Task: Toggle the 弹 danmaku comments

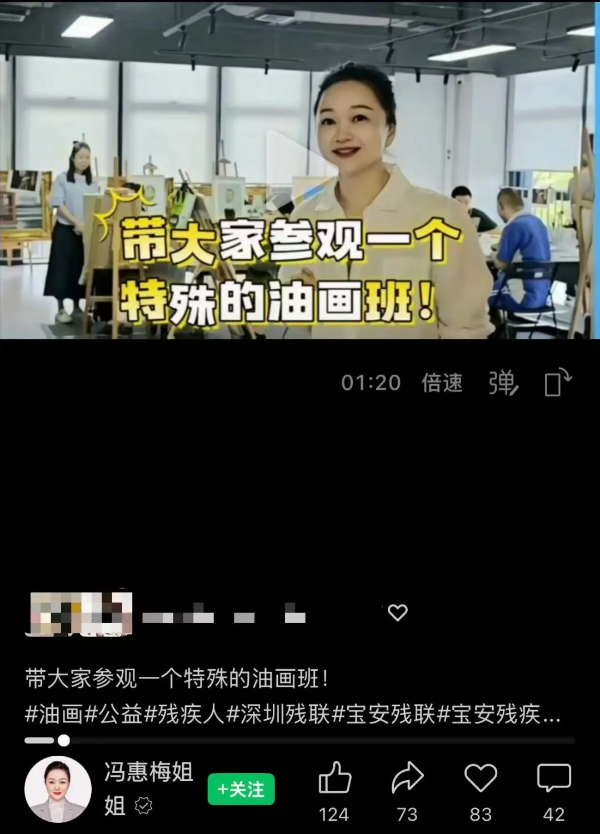Action: click(x=503, y=383)
